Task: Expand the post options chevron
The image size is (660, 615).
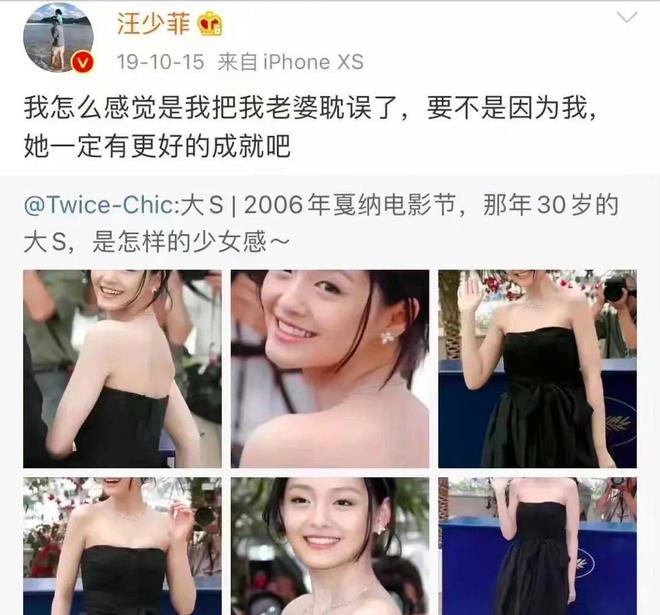Action: point(626,19)
